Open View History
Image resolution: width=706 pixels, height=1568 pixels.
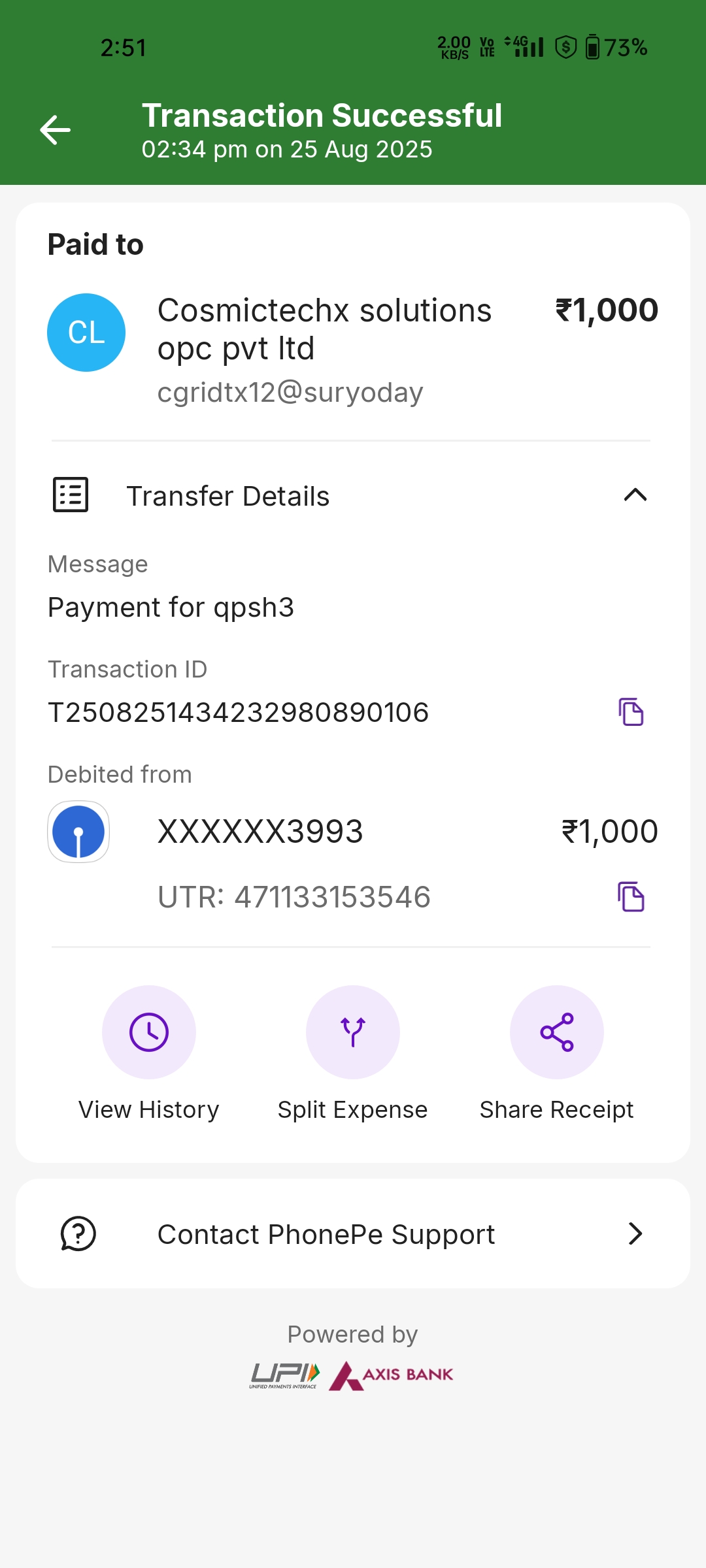tap(149, 1032)
